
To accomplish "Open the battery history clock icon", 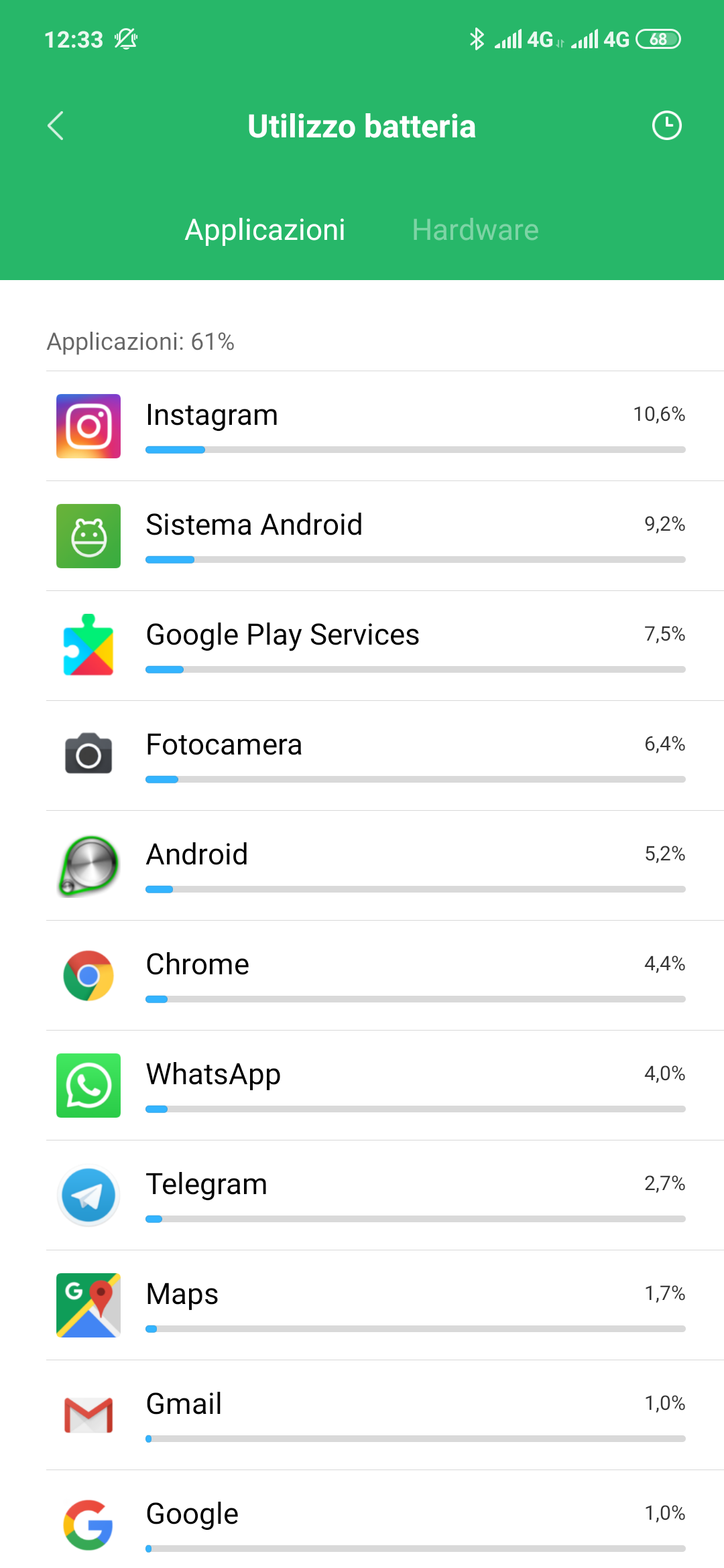I will pyautogui.click(x=666, y=126).
